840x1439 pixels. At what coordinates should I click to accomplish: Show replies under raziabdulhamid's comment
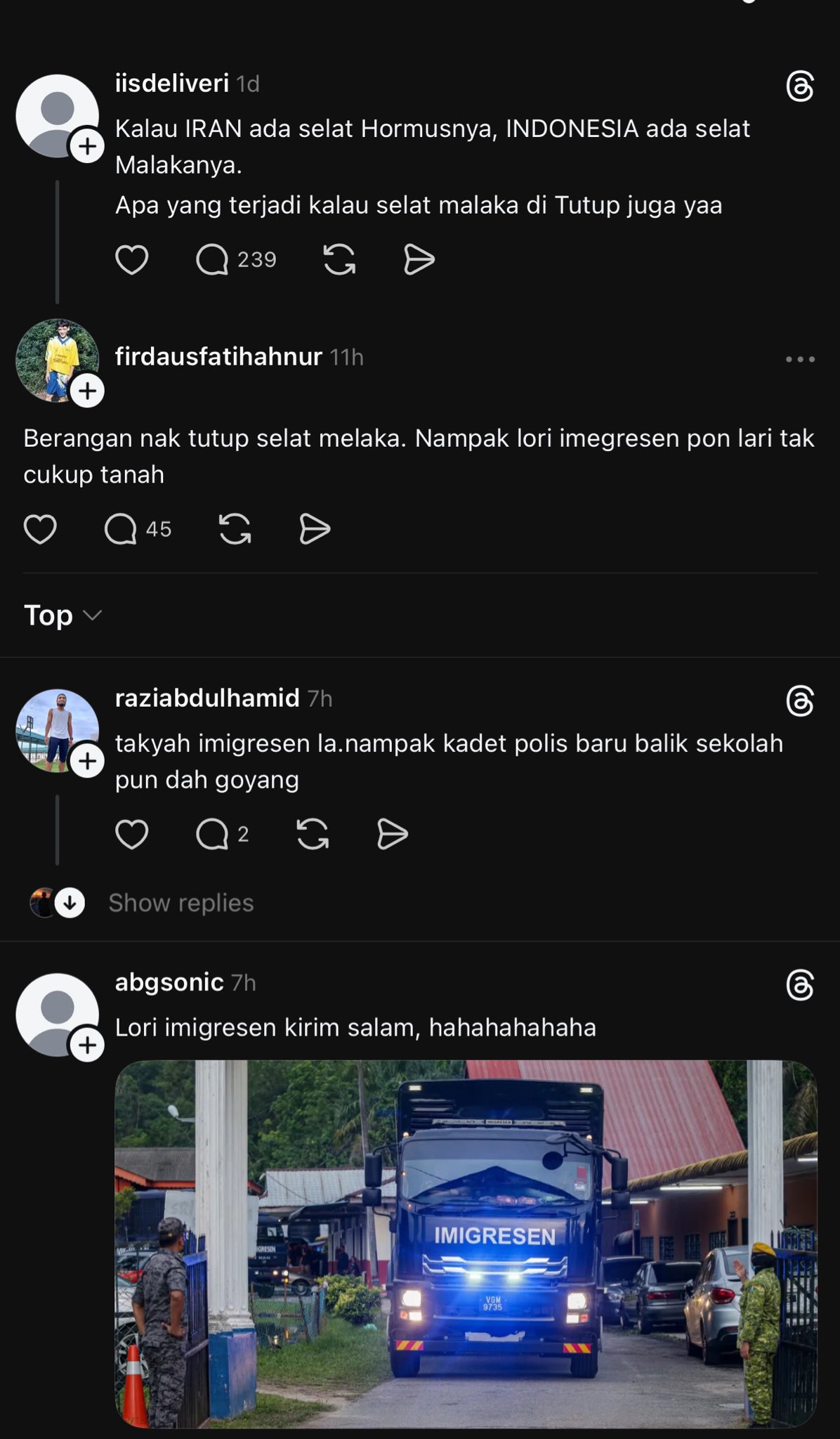pyautogui.click(x=181, y=903)
